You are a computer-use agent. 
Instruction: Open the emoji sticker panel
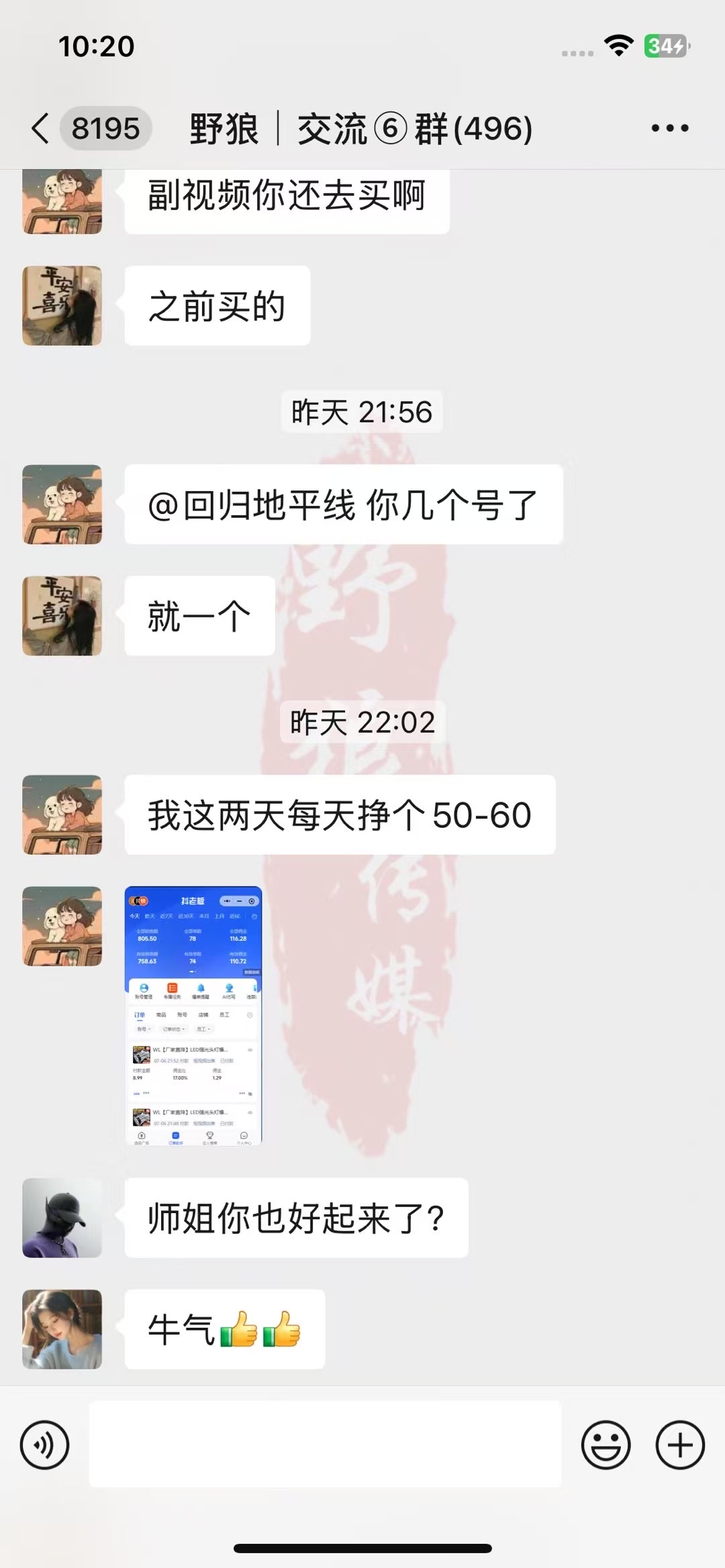coord(606,1445)
